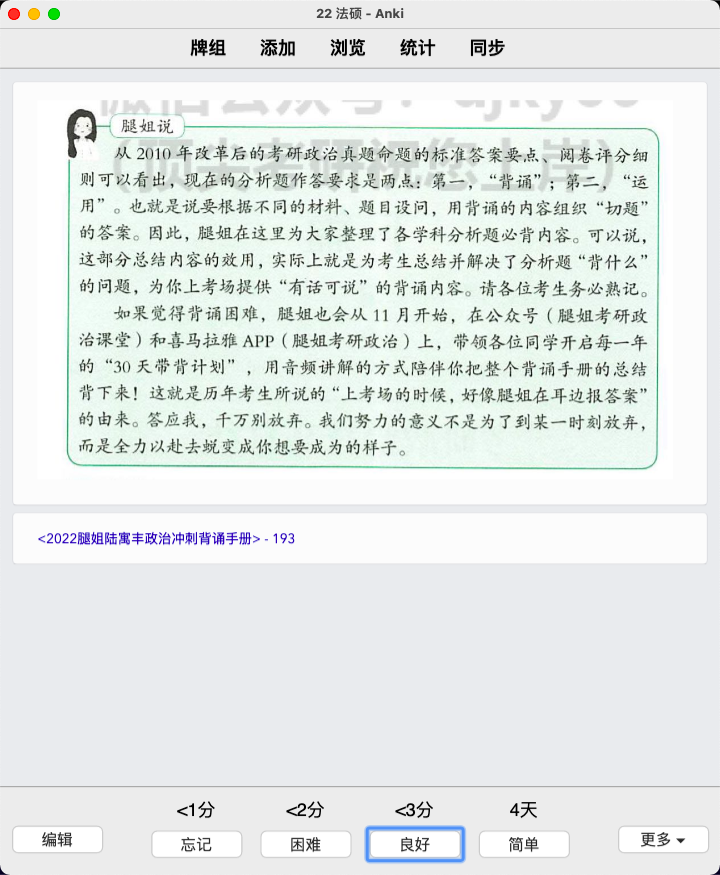The width and height of the screenshot is (720, 875).
Task: Open the 浏览 card browser
Action: click(x=347, y=48)
